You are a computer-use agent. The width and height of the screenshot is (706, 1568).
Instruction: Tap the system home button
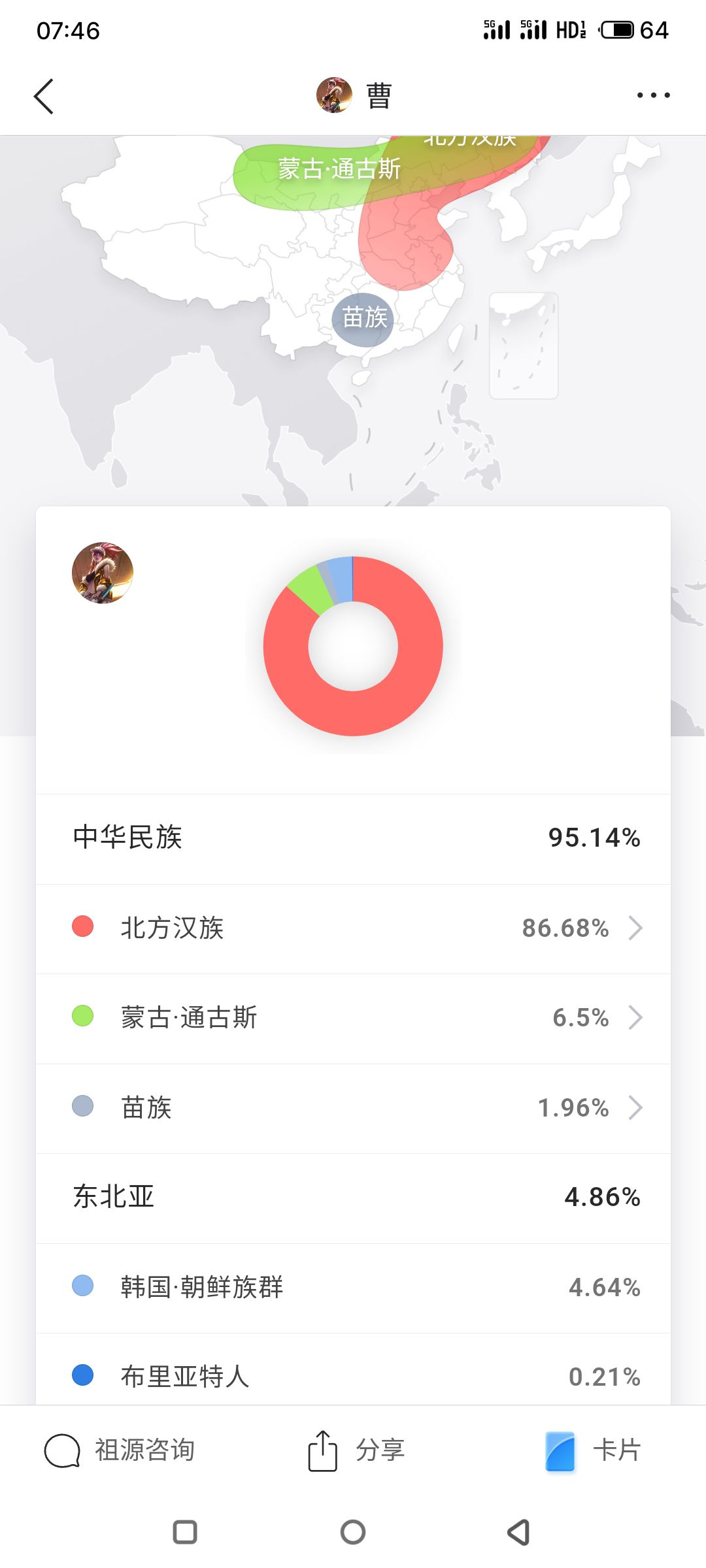(353, 1532)
